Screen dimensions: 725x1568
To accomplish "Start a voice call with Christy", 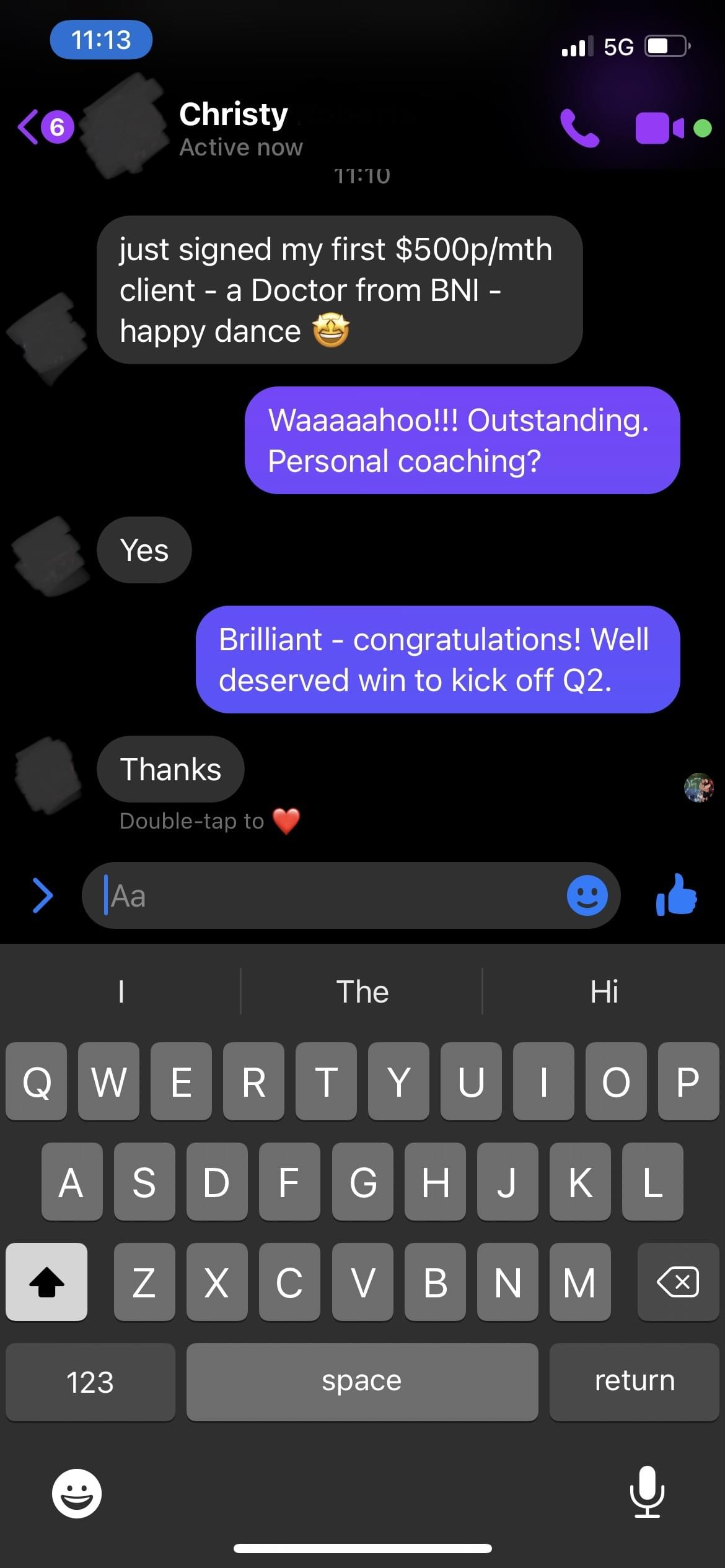I will click(x=579, y=128).
